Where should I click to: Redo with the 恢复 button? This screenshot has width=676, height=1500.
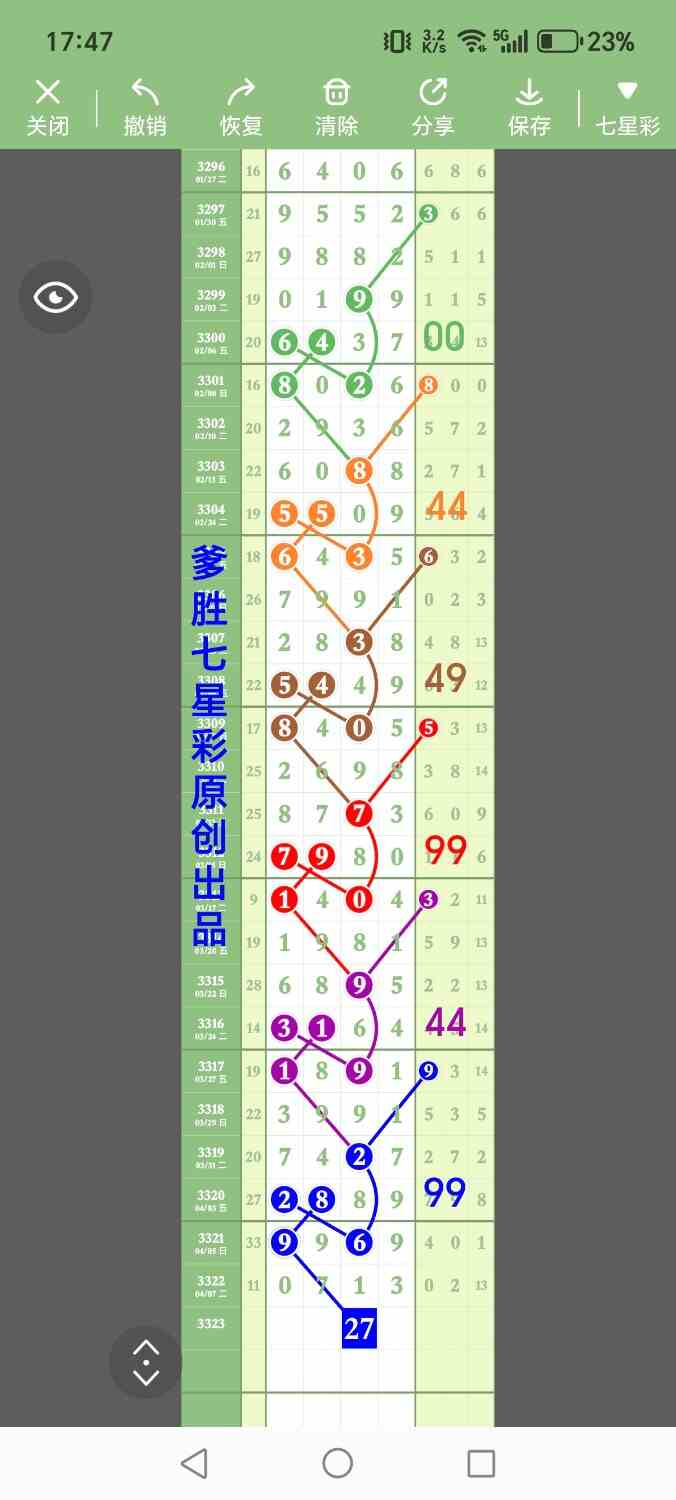(241, 108)
